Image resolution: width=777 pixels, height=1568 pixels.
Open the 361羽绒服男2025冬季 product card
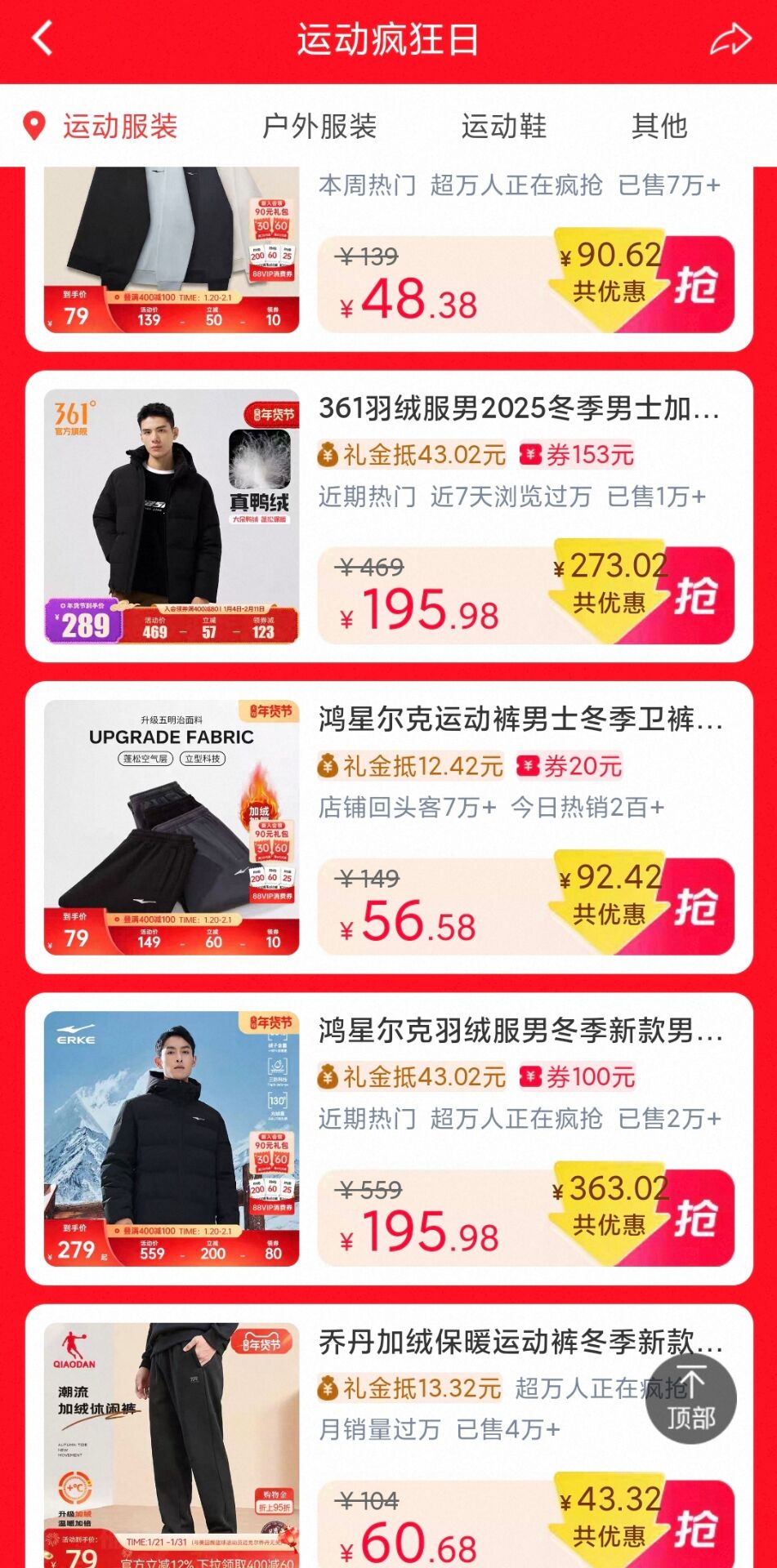tap(519, 408)
